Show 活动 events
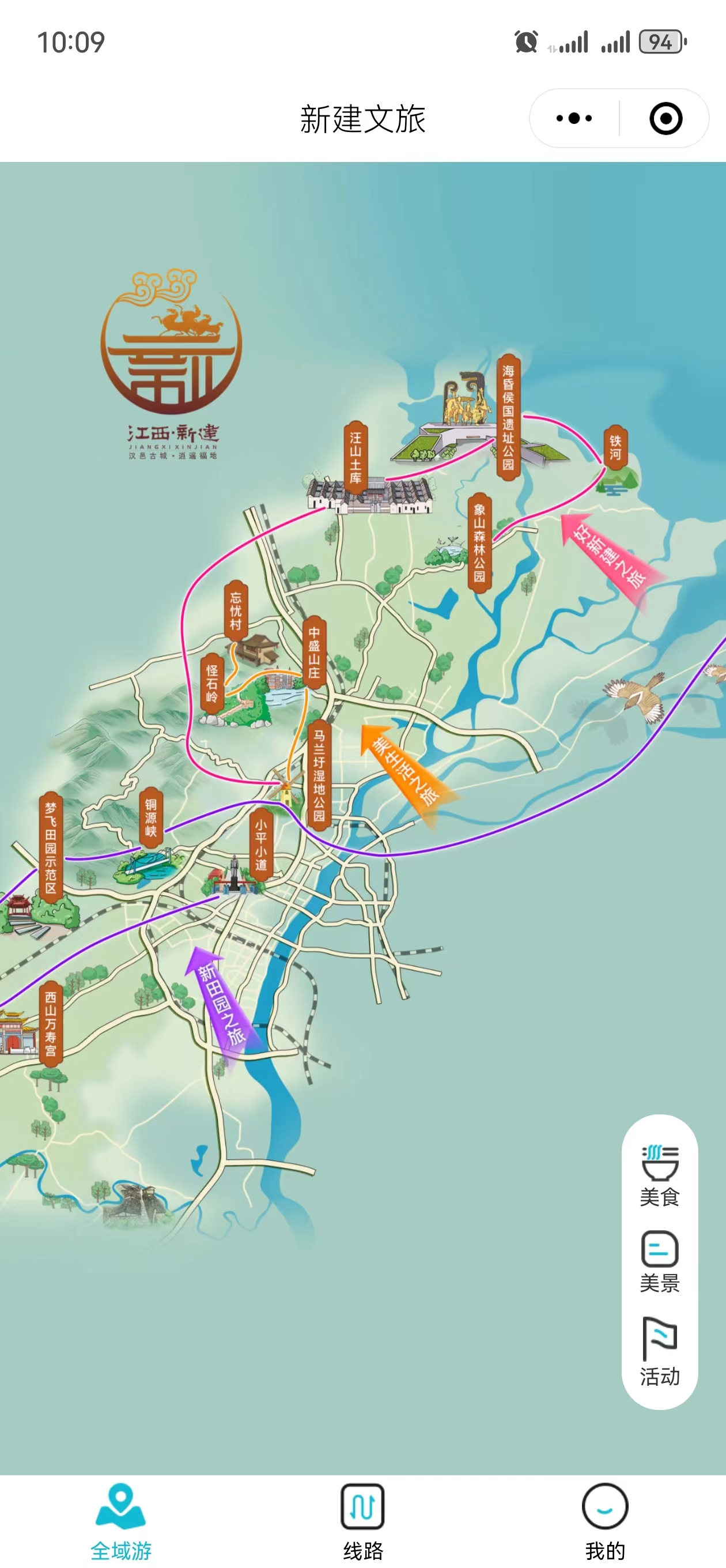The height and width of the screenshot is (1568, 726). 659,1351
